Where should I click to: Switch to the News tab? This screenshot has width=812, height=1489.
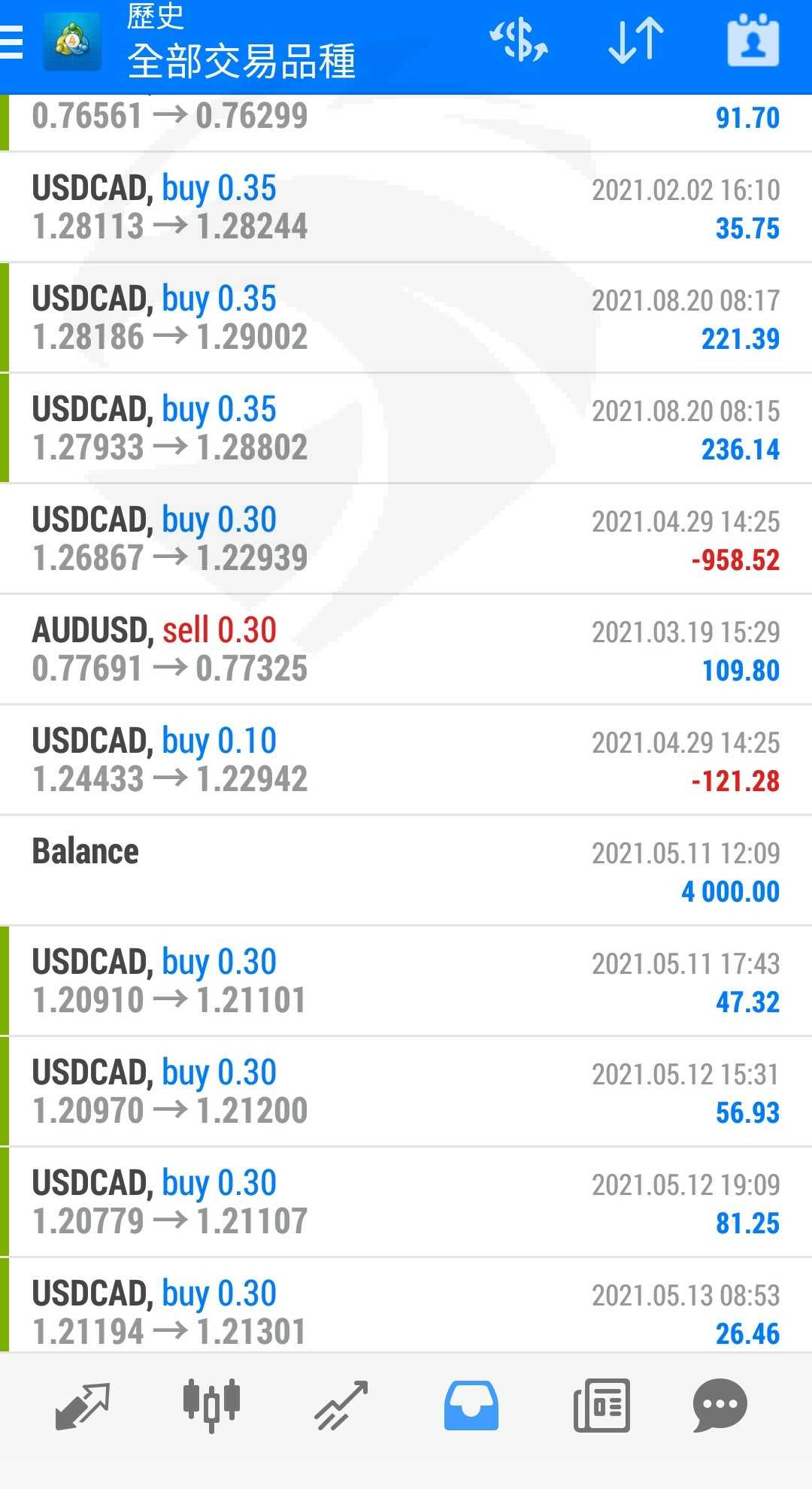(601, 1405)
